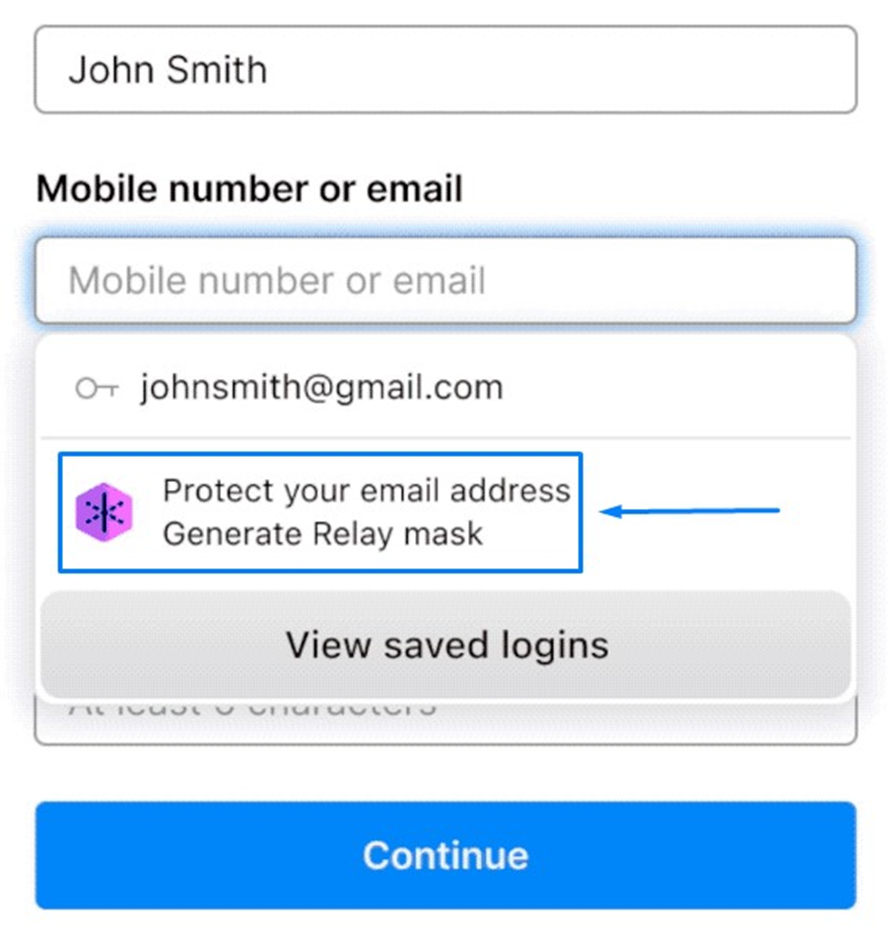Open View saved logins
This screenshot has width=891, height=936.
[446, 645]
